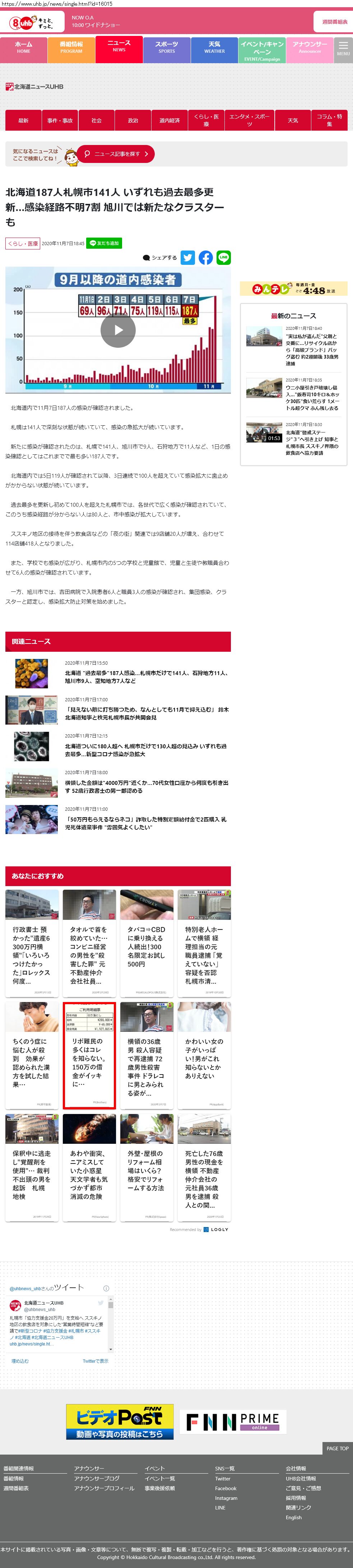Tap the ニュース記事を探す search button
The image size is (353, 1568).
pos(116,154)
